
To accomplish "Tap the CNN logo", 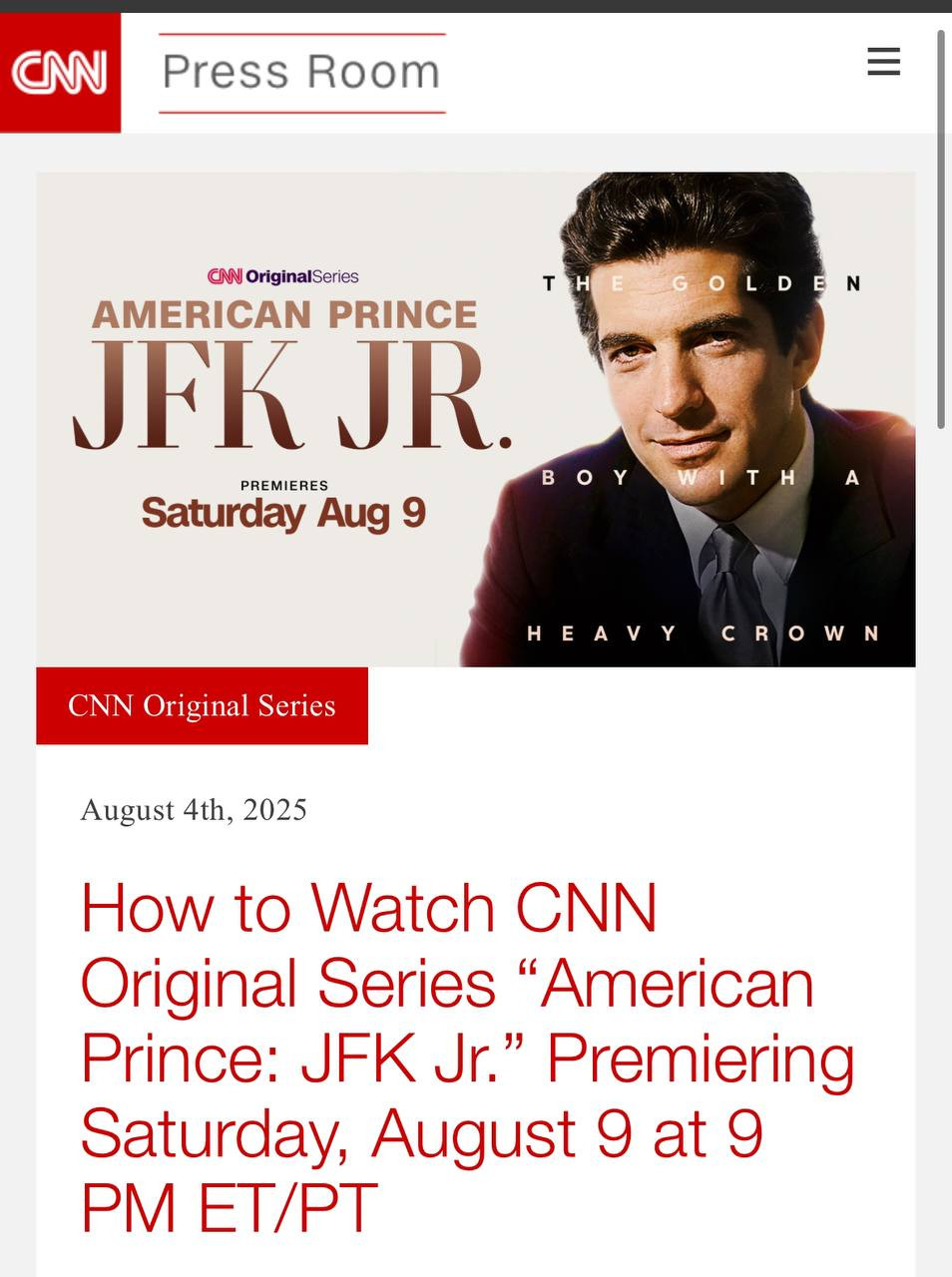I will 60,72.
